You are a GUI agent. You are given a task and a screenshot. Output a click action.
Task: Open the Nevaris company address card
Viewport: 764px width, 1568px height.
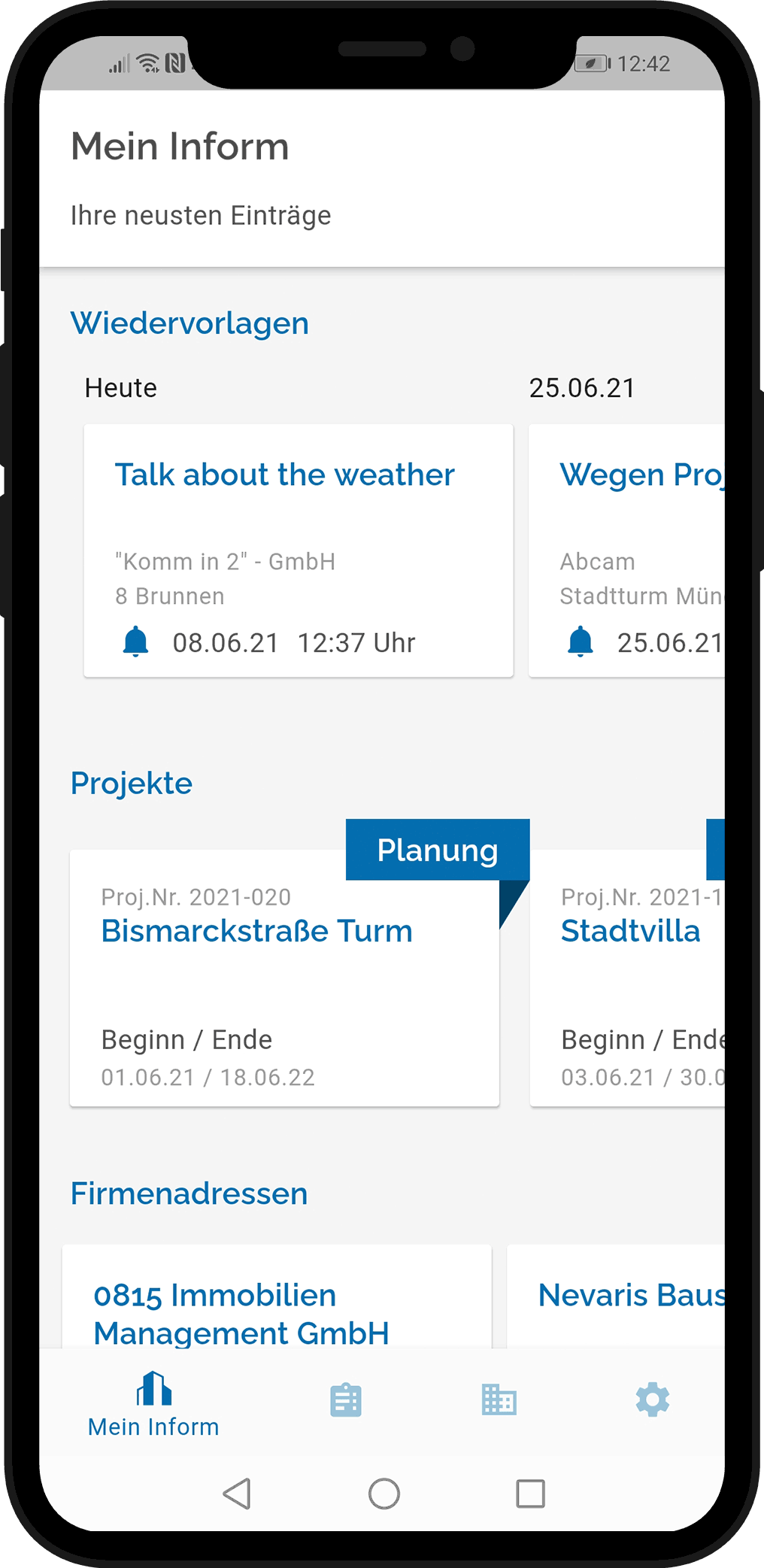tap(617, 1297)
